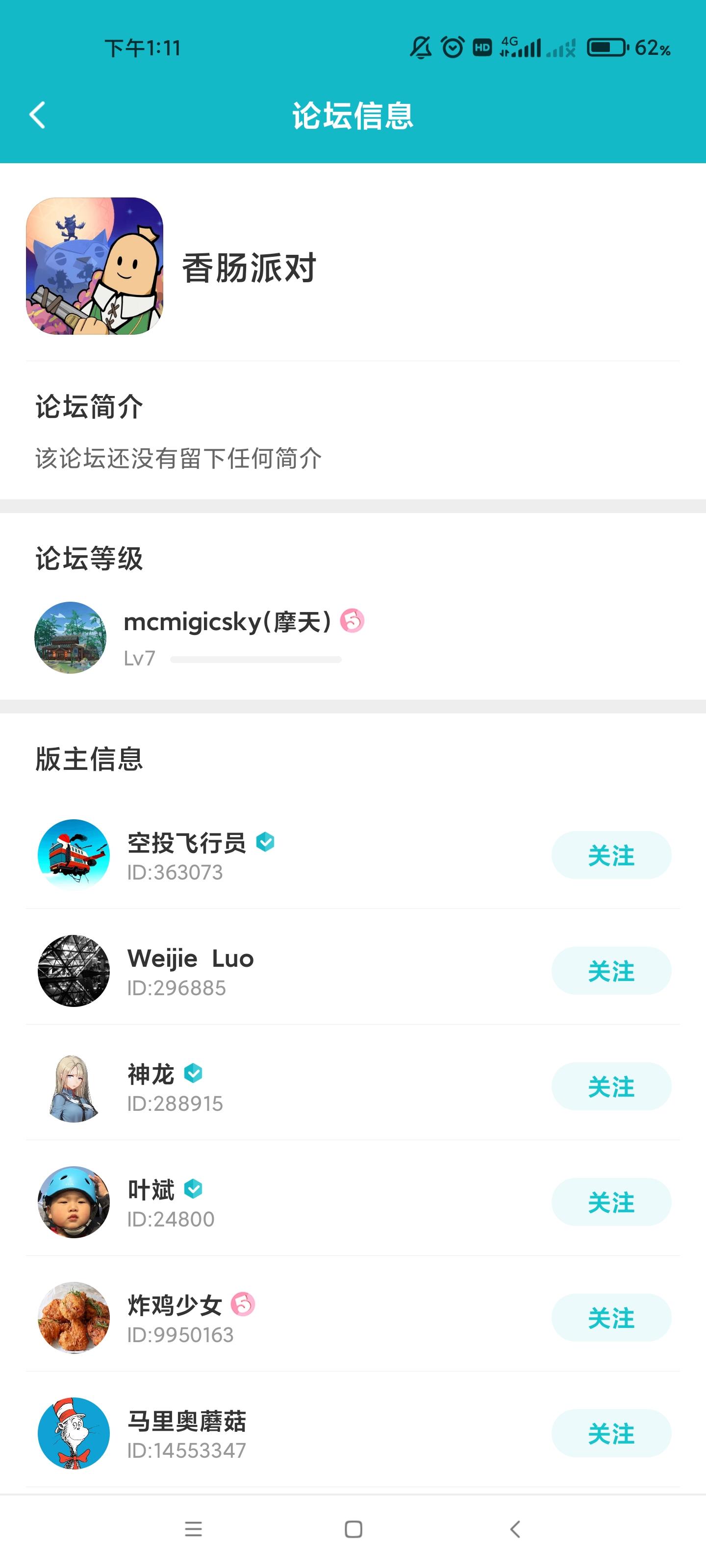
Task: Open recent apps from the navigation bar
Action: pos(193,1530)
